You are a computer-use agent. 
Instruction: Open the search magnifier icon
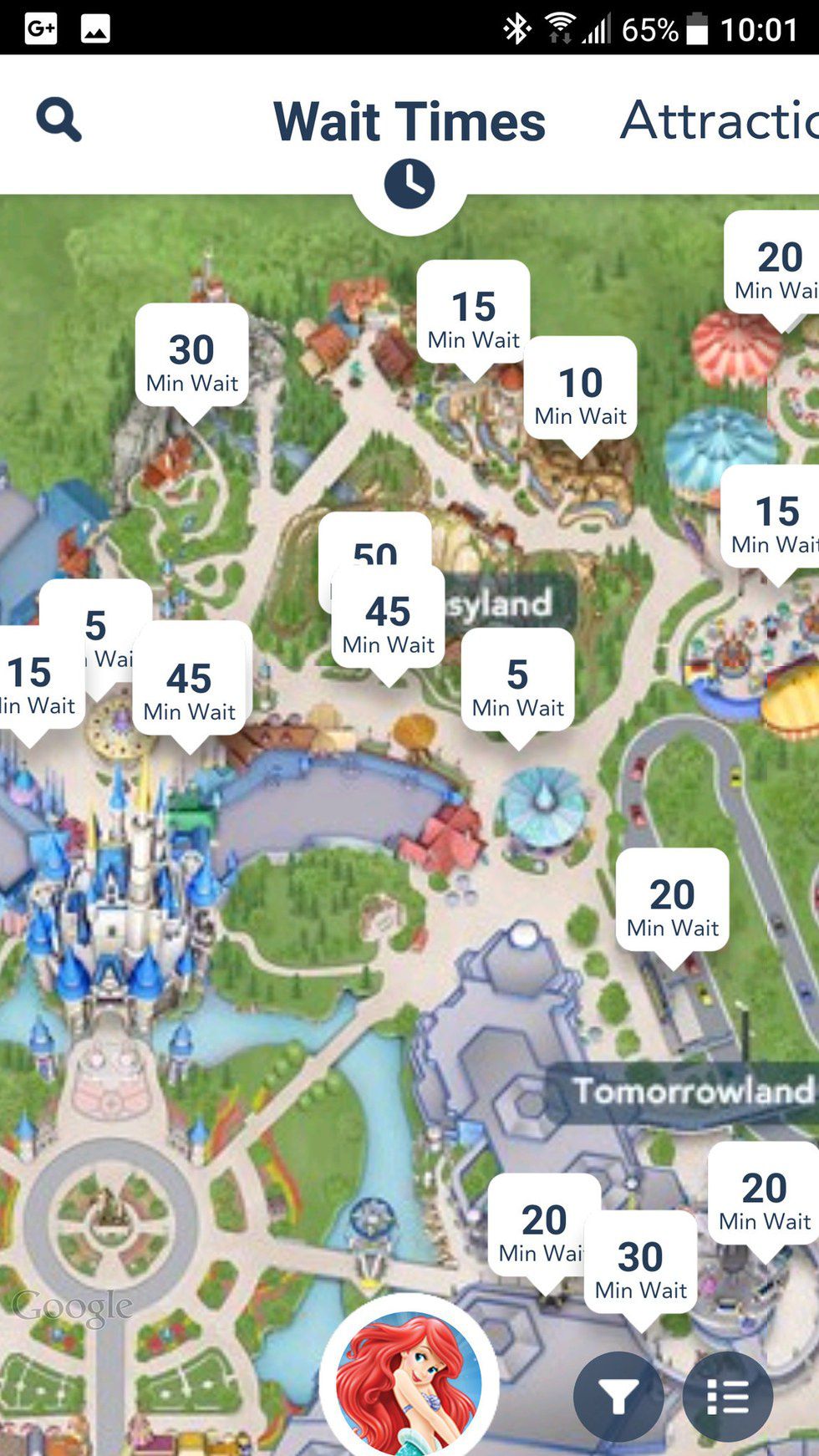[58, 120]
